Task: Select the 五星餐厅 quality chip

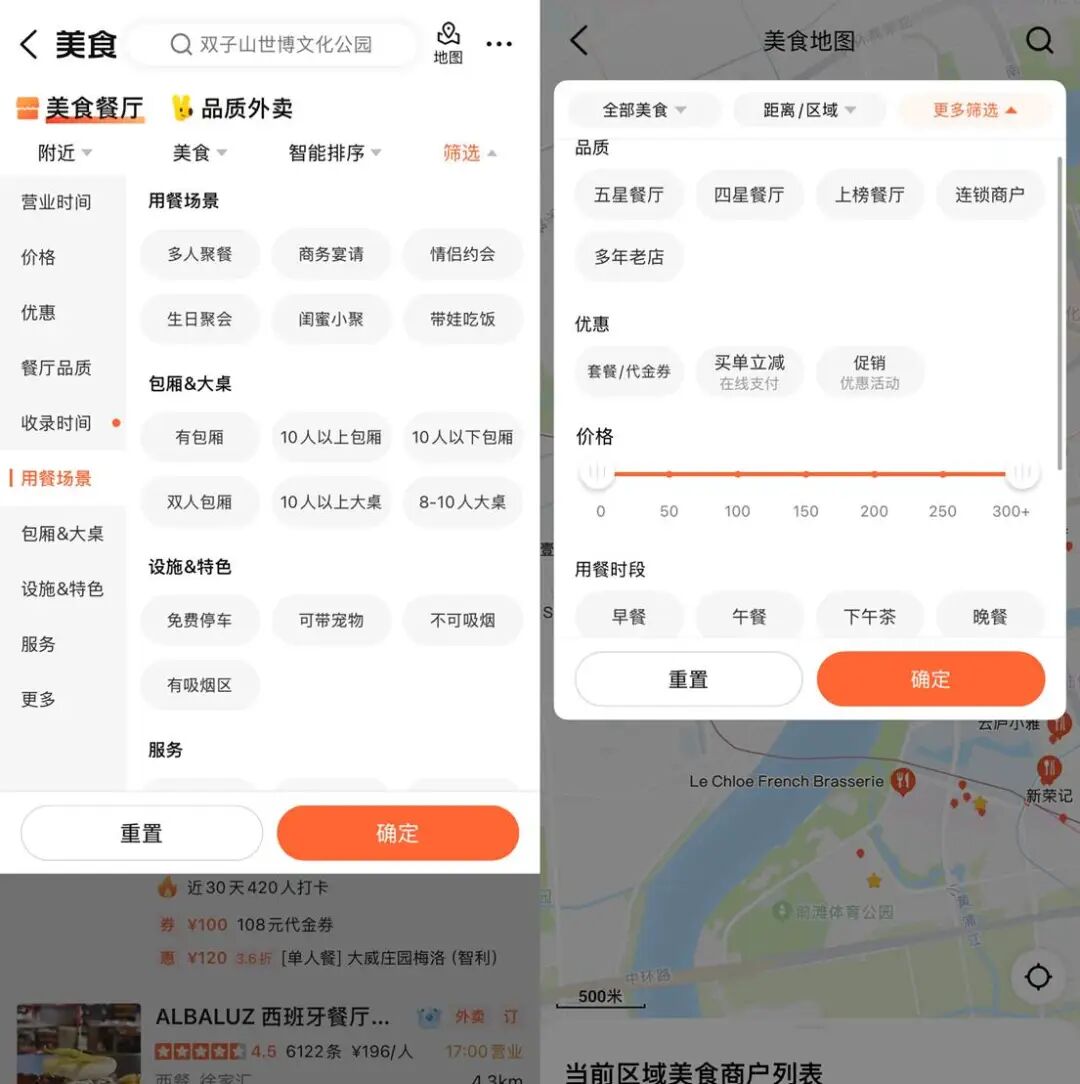Action: [629, 195]
